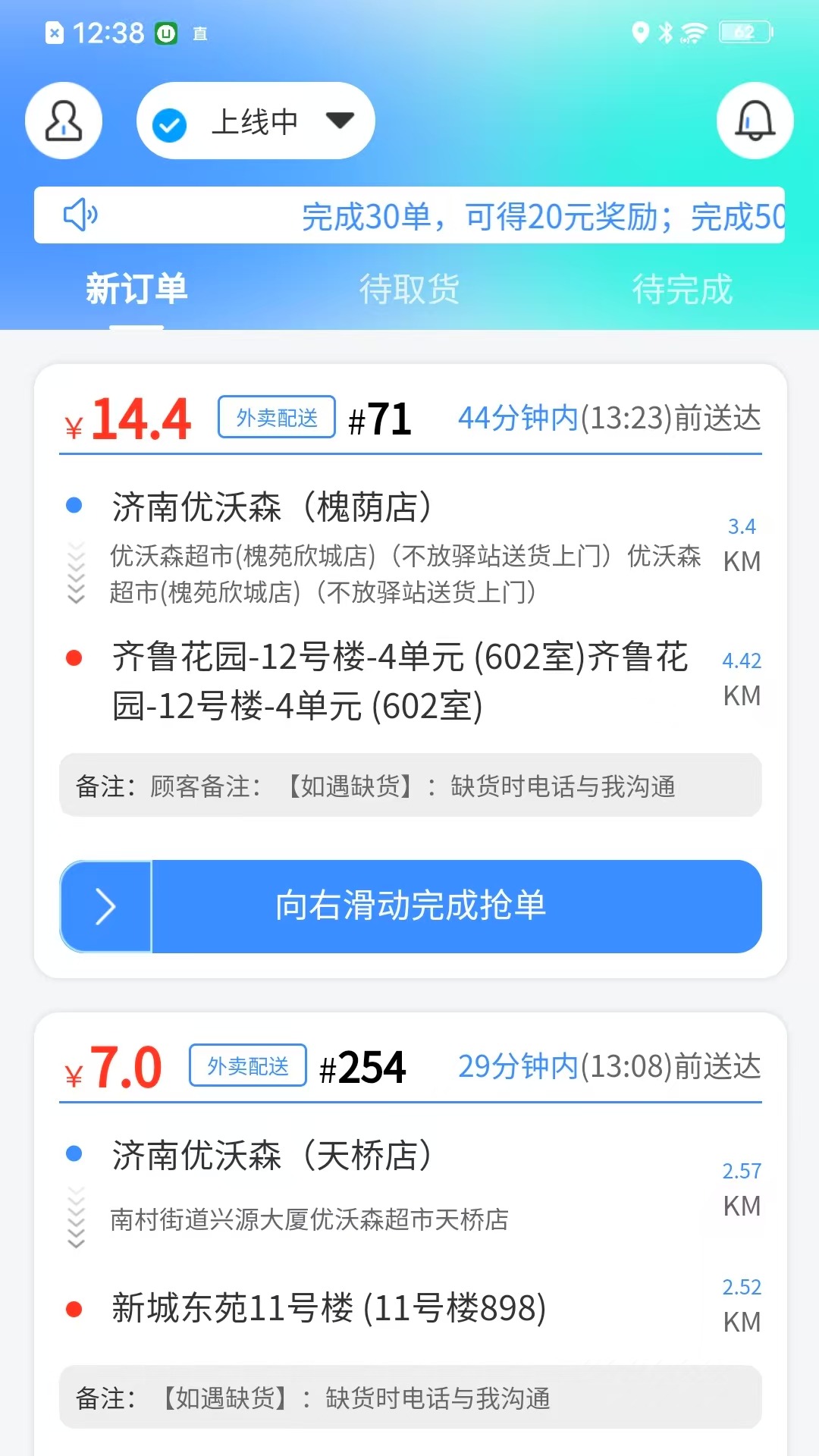The image size is (819, 1456).
Task: Open order #71 to 齐鲁花园
Action: point(400,681)
